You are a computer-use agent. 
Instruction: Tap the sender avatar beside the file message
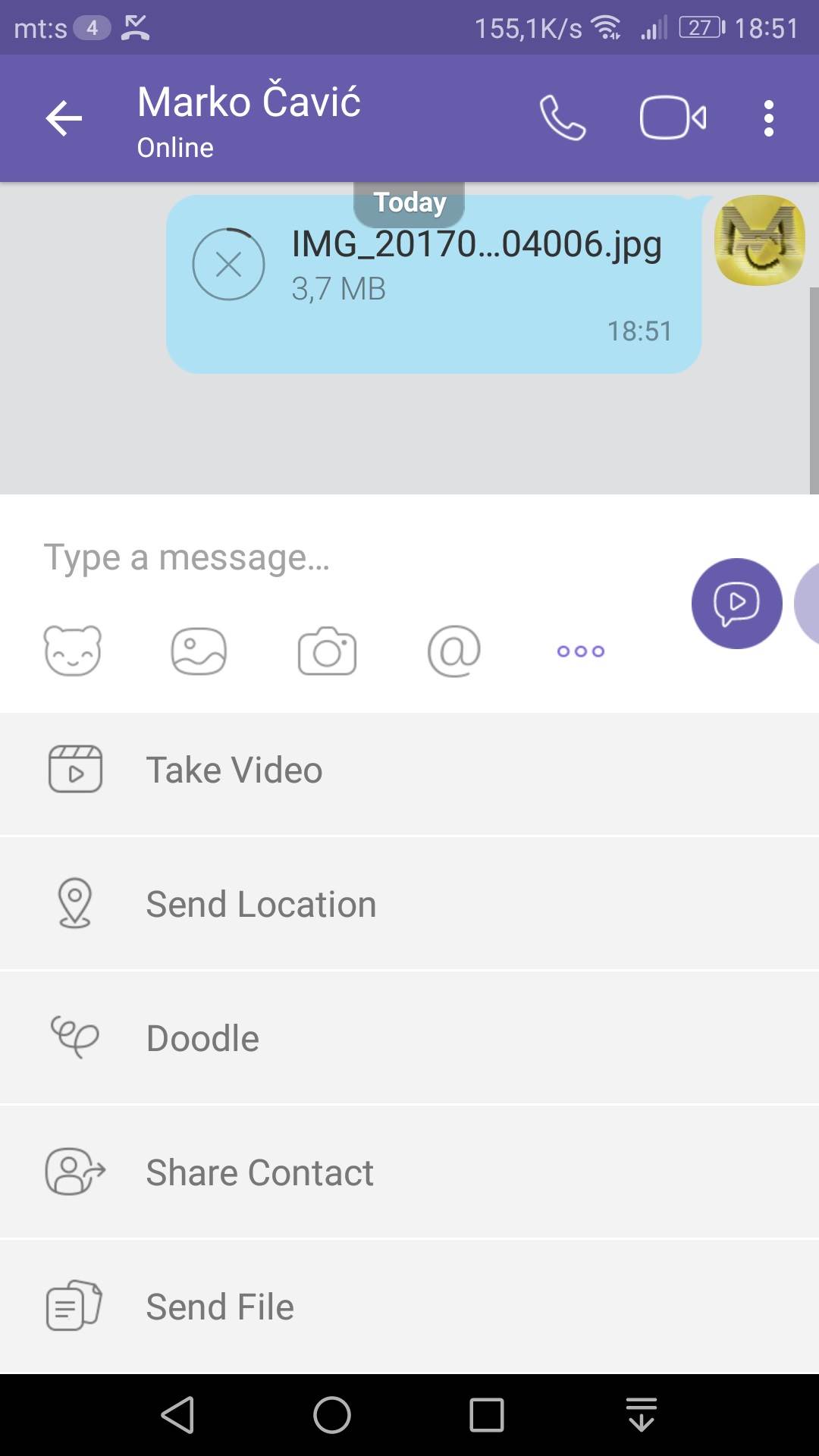point(759,240)
